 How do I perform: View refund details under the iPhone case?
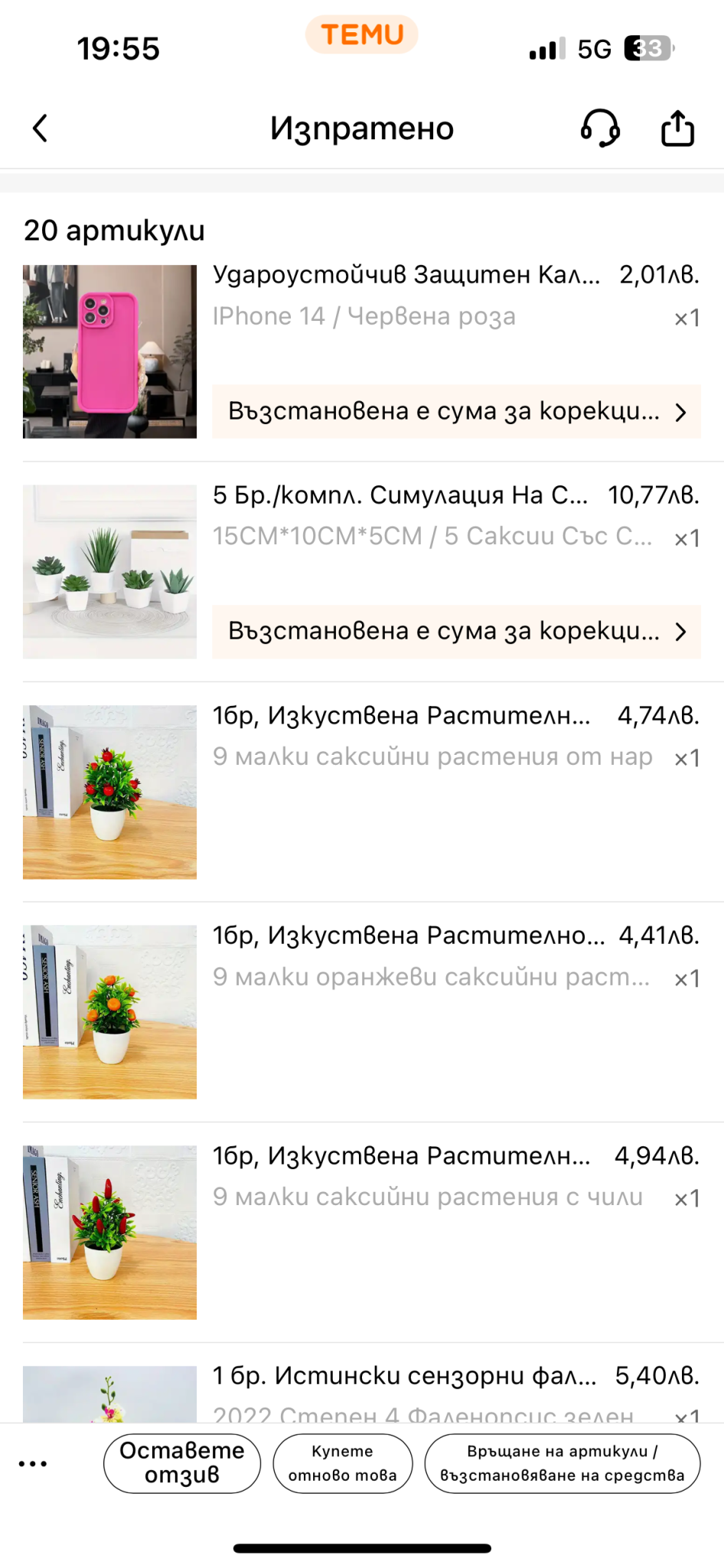456,412
